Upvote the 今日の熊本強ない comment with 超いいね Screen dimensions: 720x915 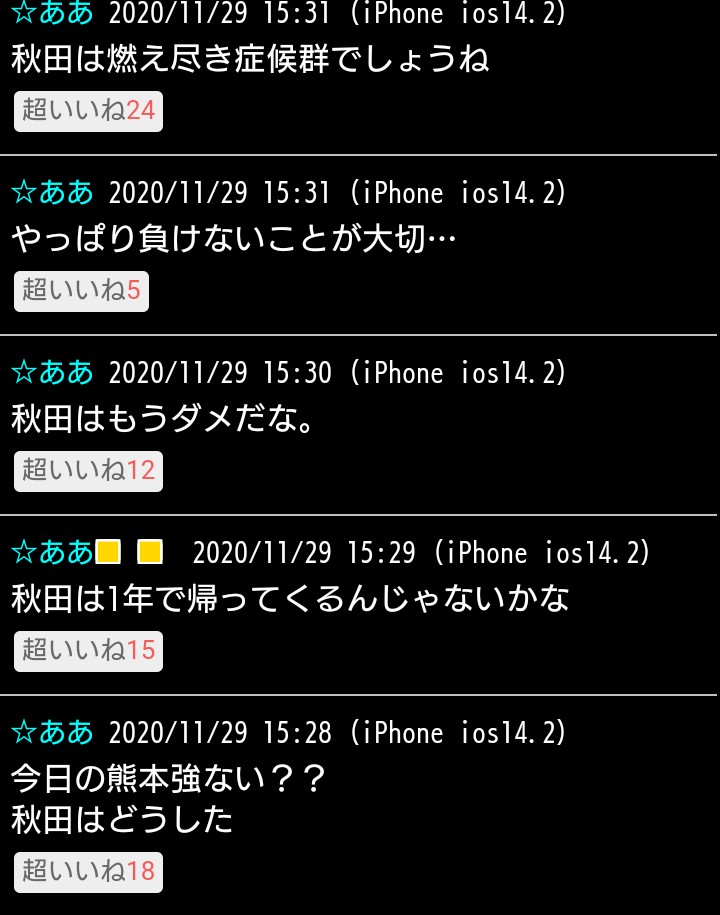click(88, 871)
